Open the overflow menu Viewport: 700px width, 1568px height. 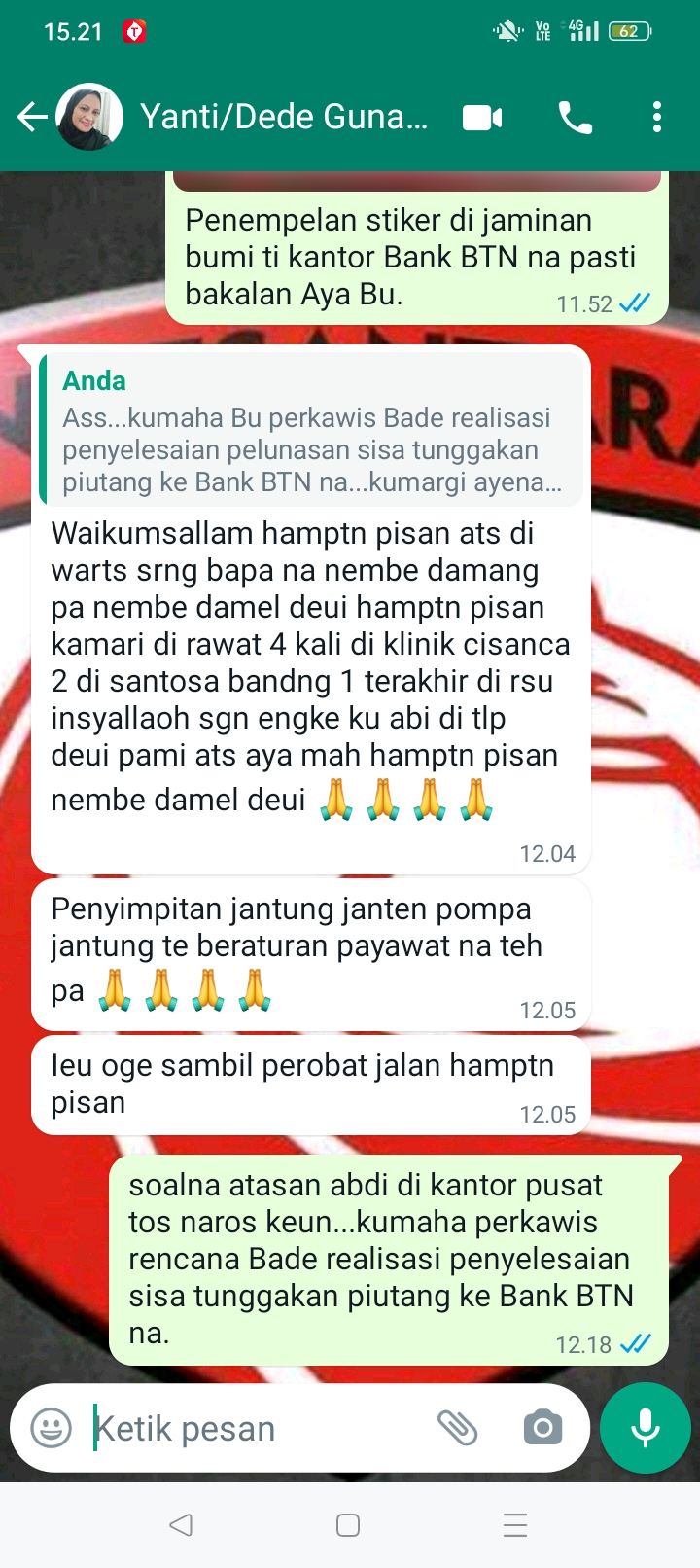(657, 118)
